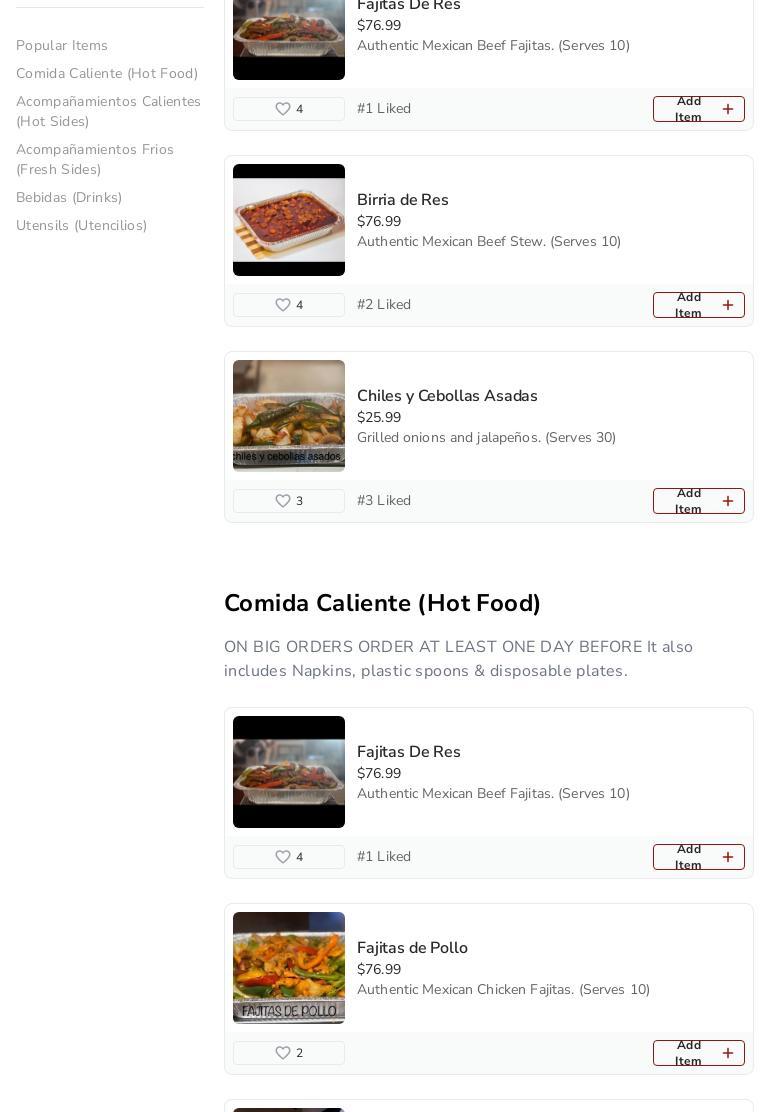Add Chiles y Cebollas Asadas to the order

(698, 501)
